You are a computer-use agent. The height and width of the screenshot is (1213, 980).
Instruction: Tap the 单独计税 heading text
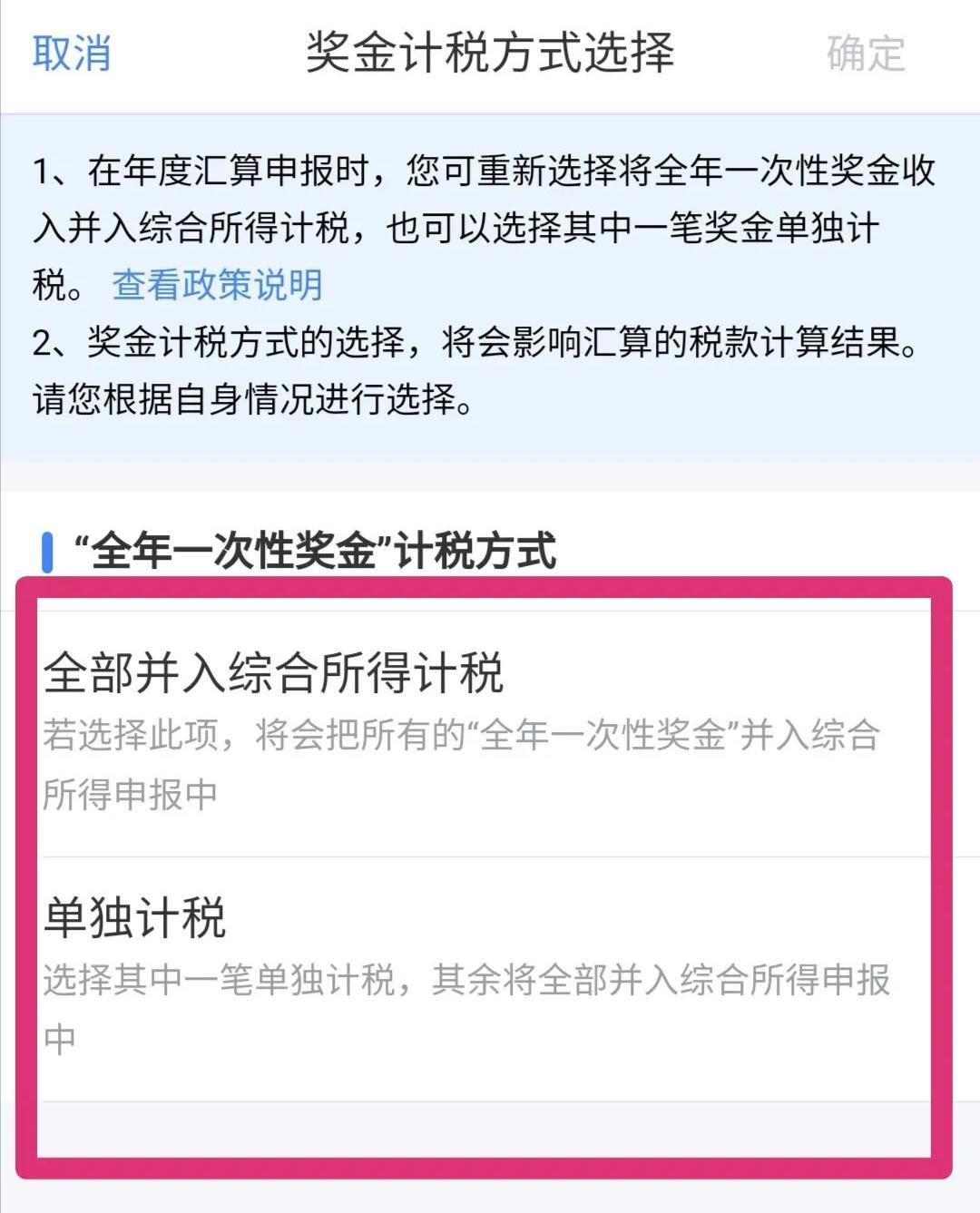(x=136, y=917)
